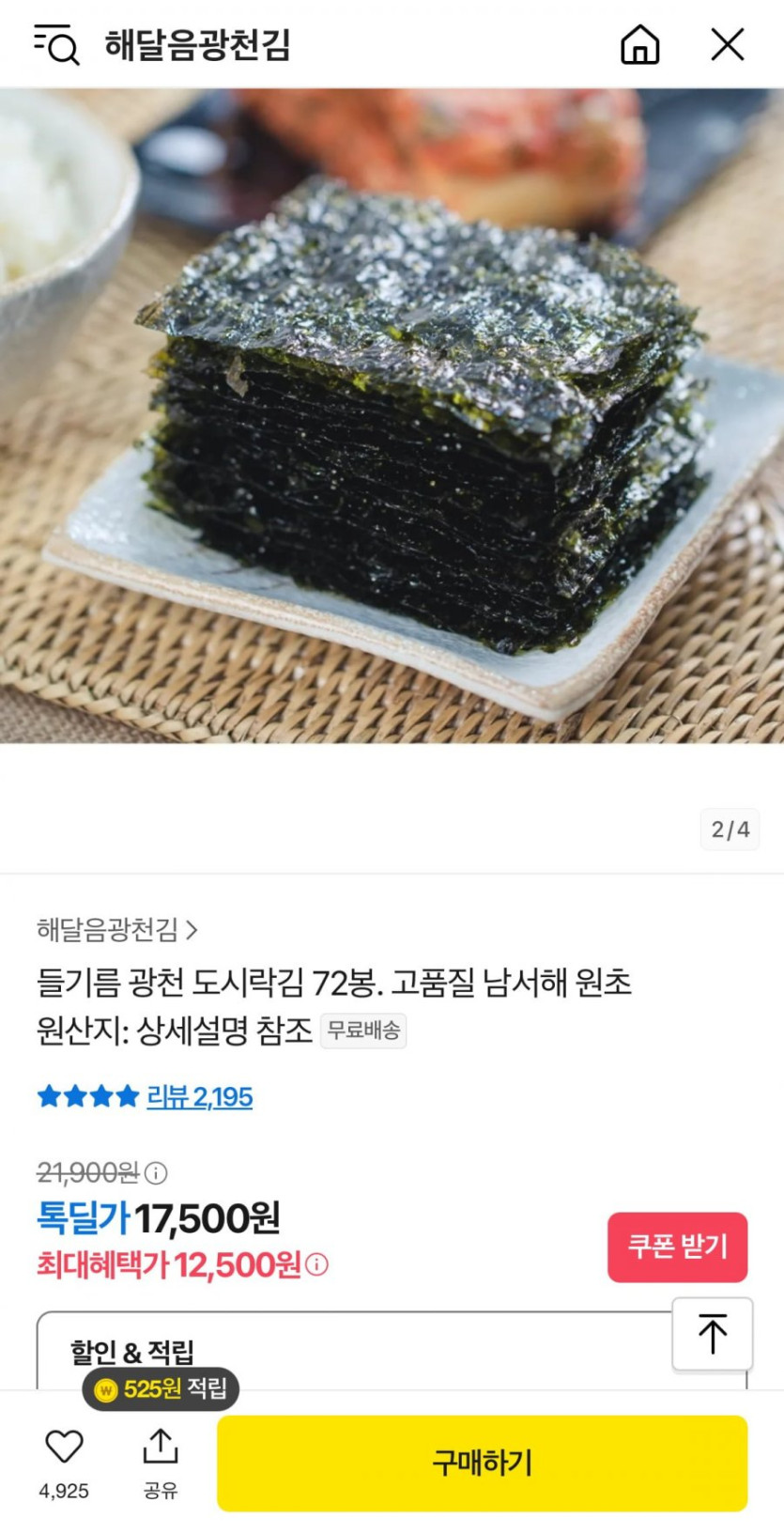The height and width of the screenshot is (1534, 784).
Task: Tap 구매하기 to buy the seaweed
Action: 482,1463
